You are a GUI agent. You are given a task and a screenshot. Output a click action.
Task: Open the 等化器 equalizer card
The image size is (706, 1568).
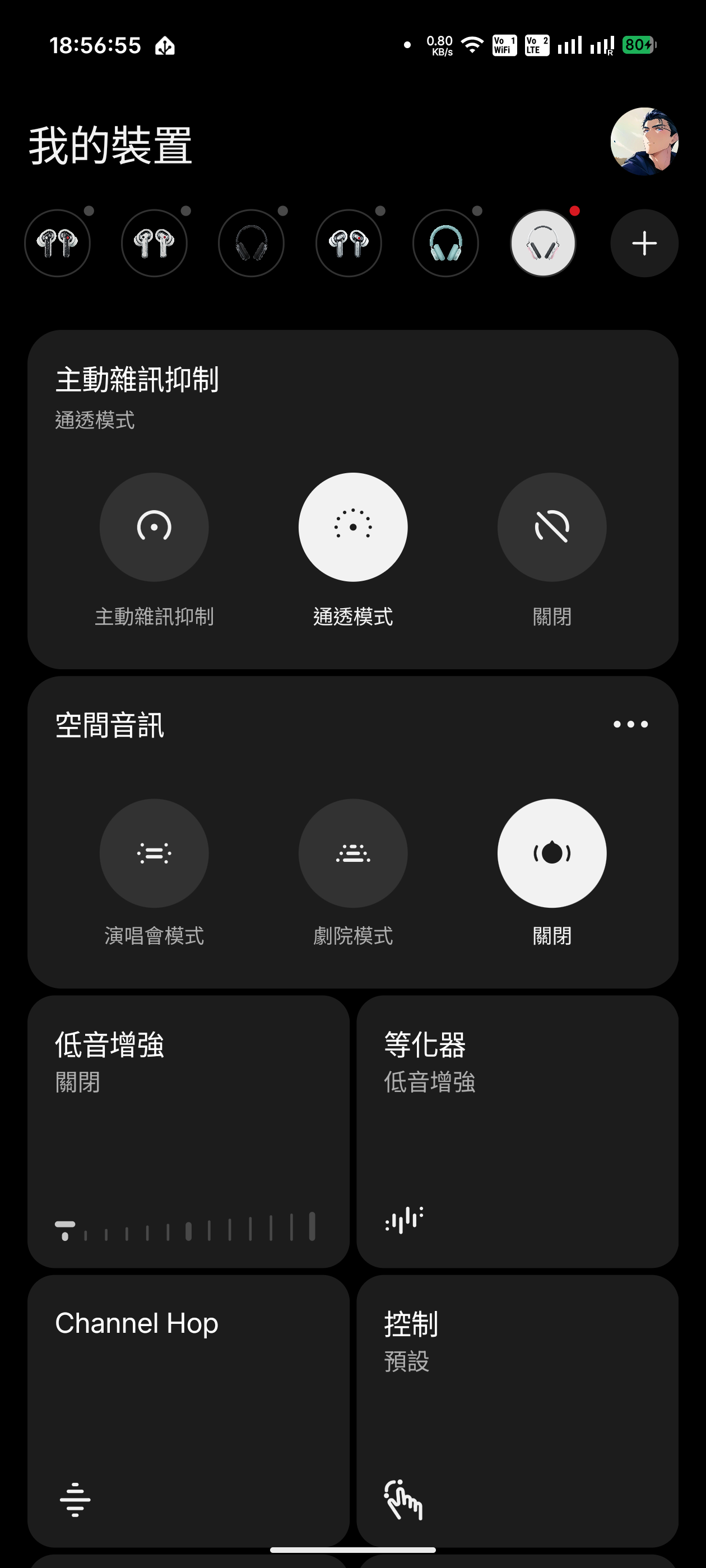pyautogui.click(x=517, y=1131)
